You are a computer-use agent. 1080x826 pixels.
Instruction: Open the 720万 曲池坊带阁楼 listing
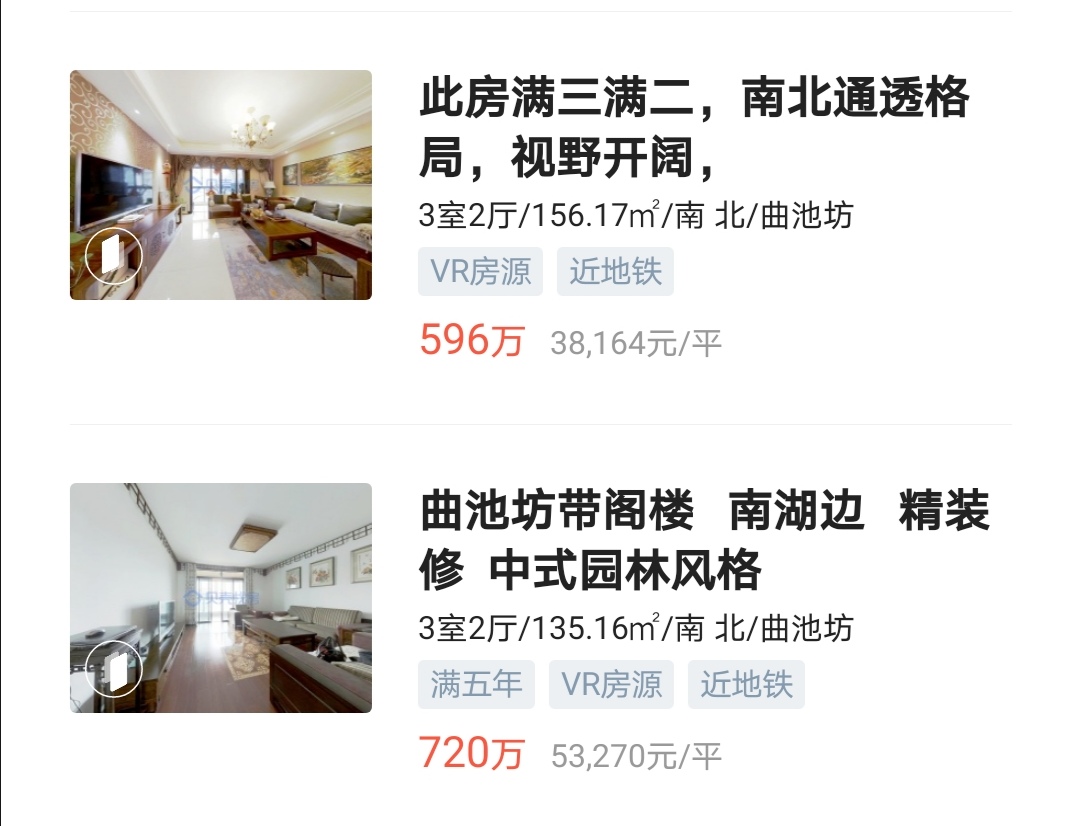click(x=703, y=541)
